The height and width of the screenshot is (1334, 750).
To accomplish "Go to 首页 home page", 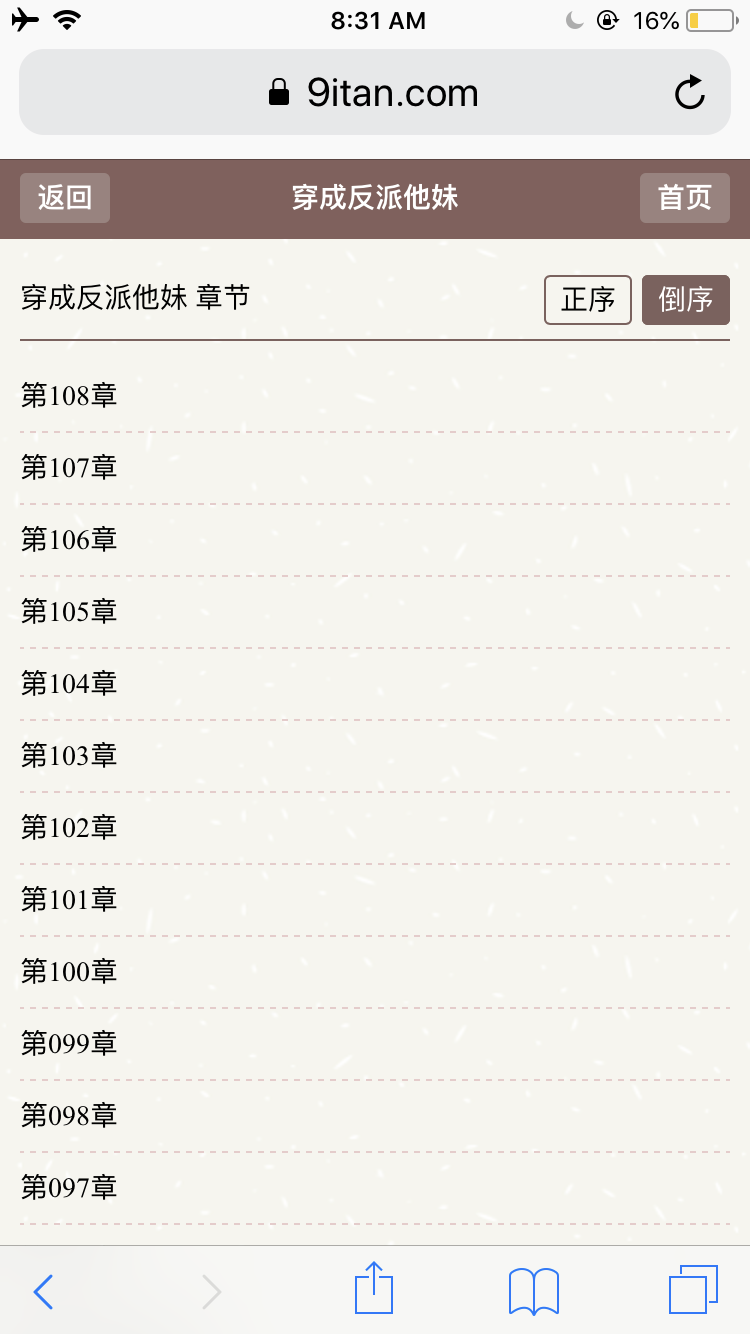I will [685, 198].
